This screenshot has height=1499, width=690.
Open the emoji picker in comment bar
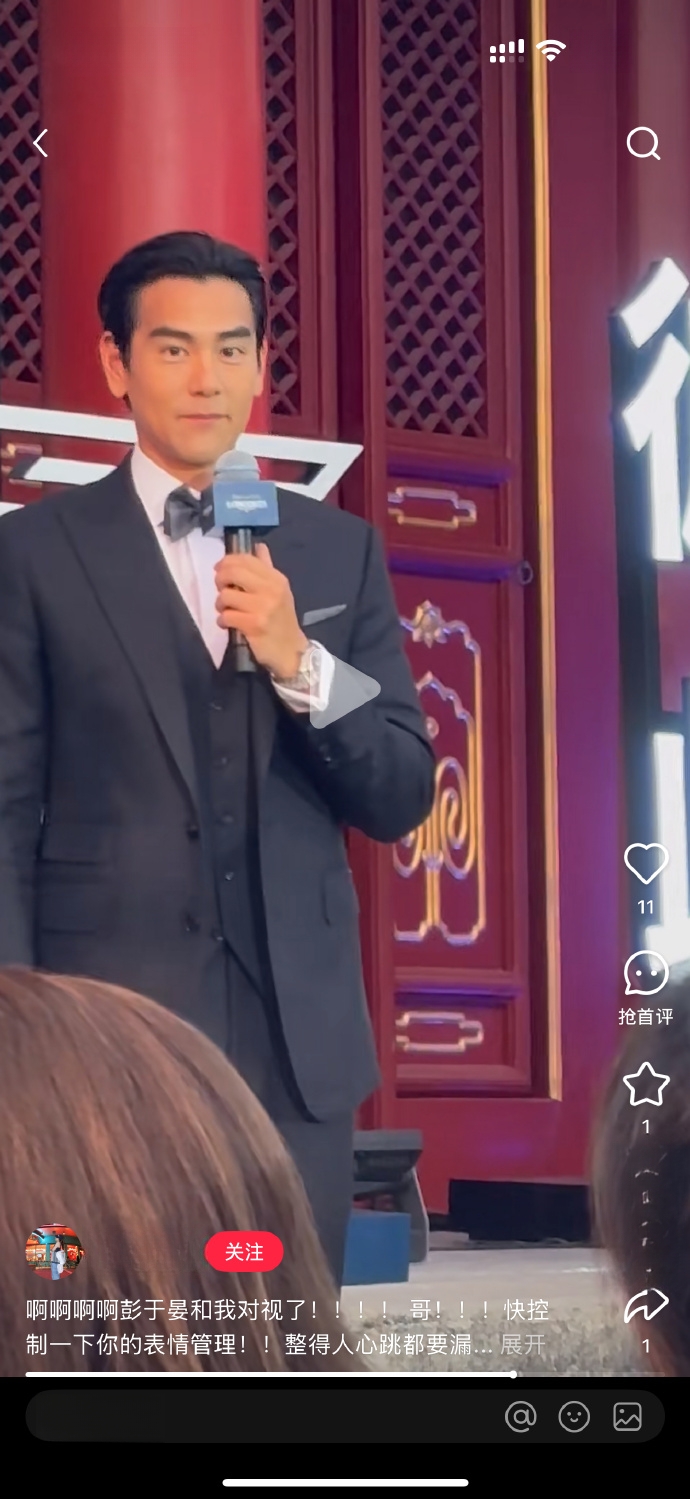click(x=574, y=1416)
